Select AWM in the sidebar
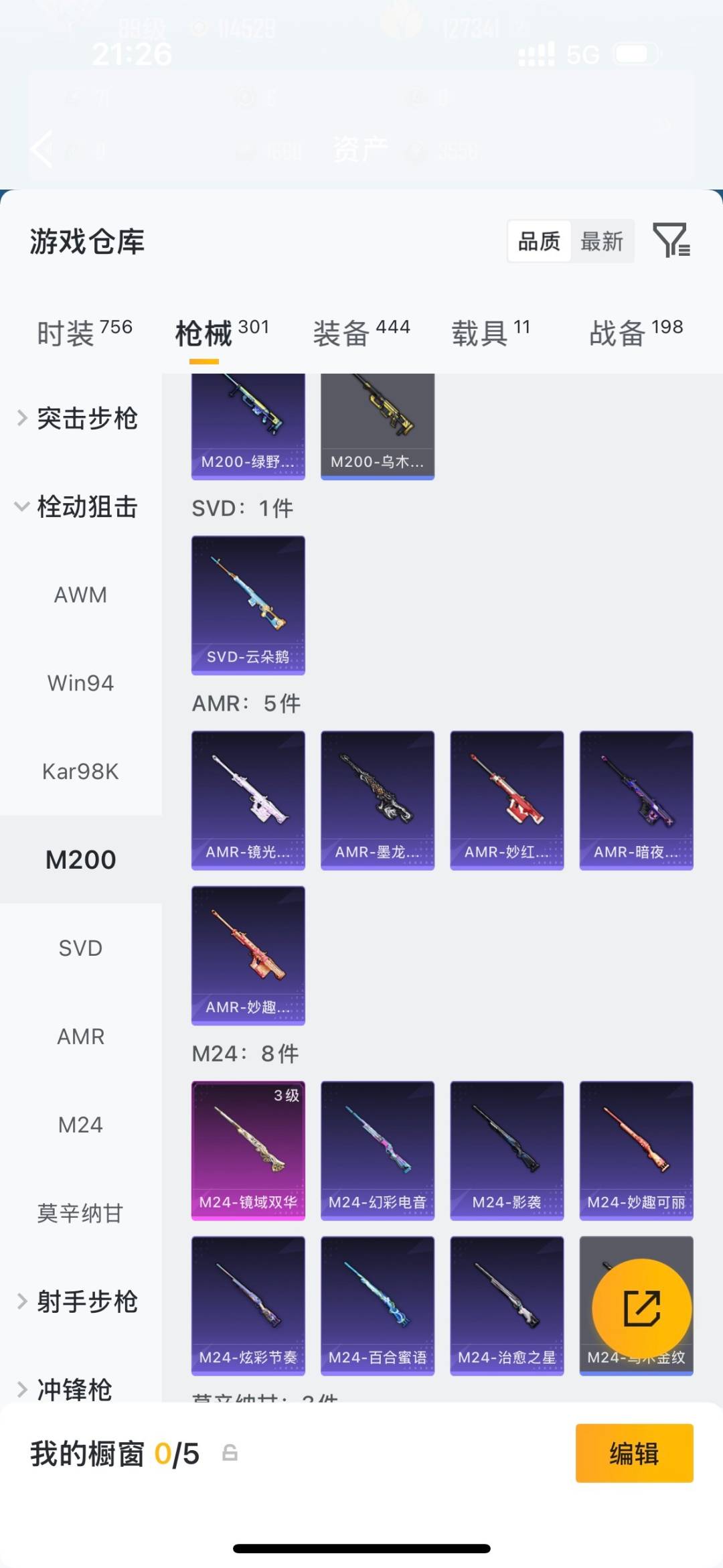Screen dimensions: 723x1568 click(x=80, y=595)
